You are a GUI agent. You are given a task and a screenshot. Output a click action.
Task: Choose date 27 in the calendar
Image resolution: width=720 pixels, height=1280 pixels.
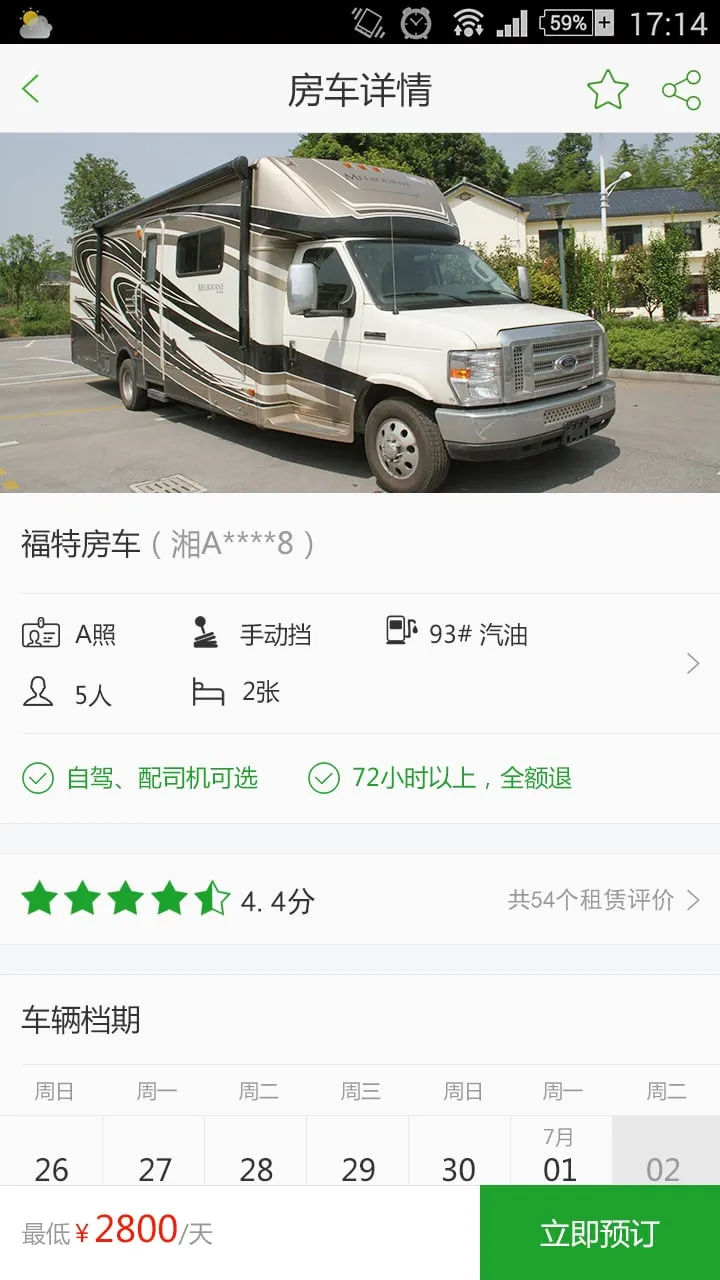pos(155,1162)
